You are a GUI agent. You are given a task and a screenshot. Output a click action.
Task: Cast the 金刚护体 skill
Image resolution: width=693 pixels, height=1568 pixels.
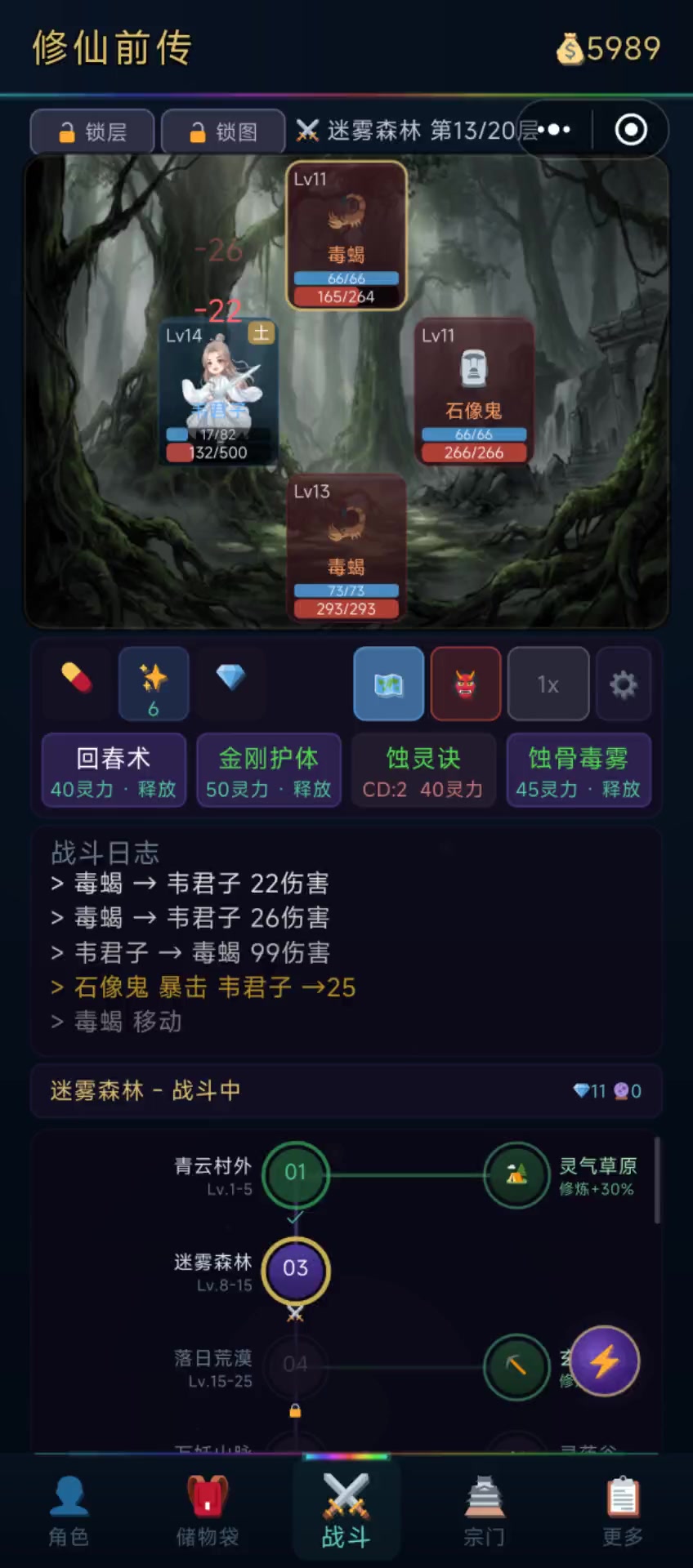click(269, 770)
